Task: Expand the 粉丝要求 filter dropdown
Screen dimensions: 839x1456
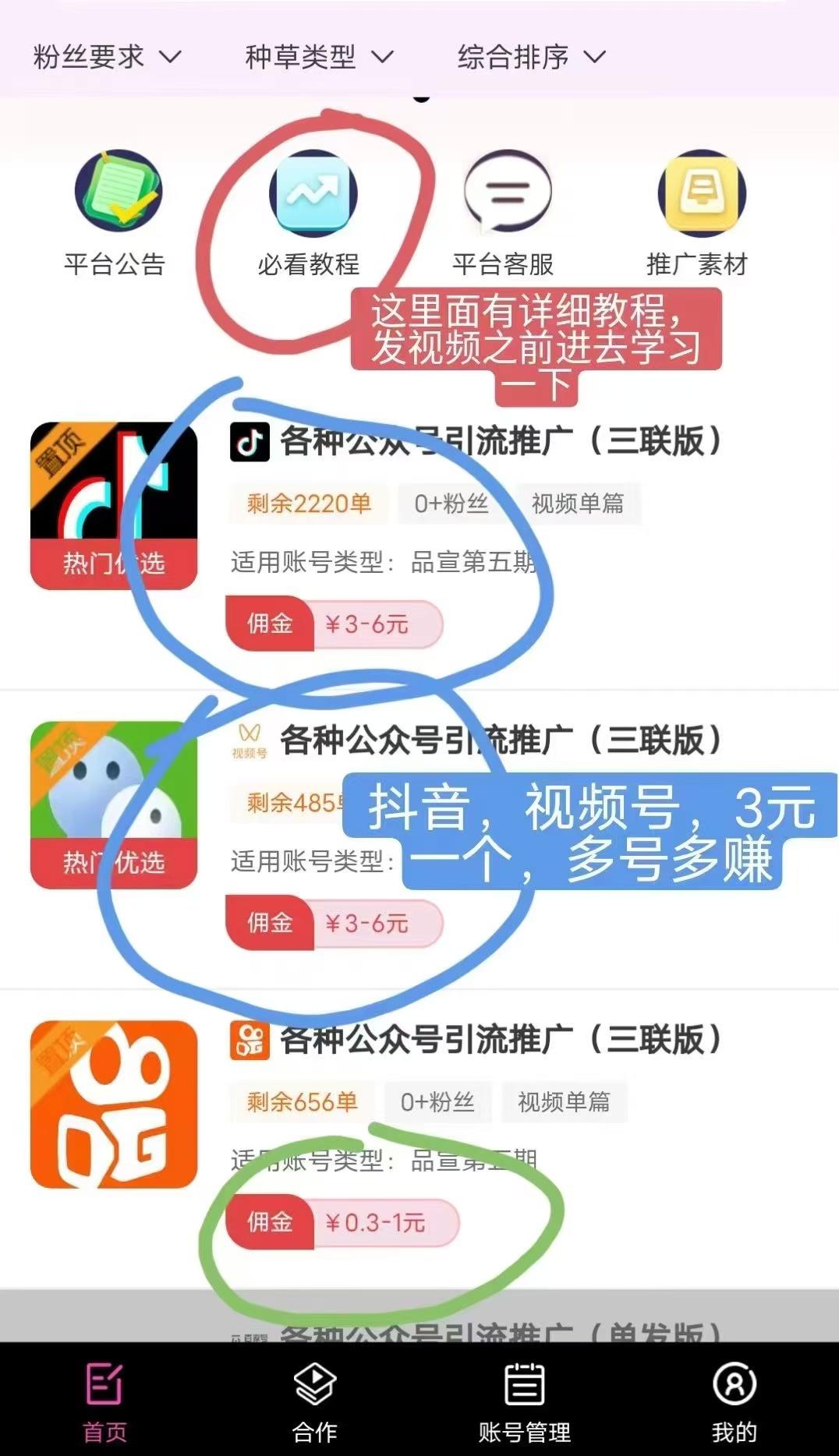Action: [x=107, y=57]
